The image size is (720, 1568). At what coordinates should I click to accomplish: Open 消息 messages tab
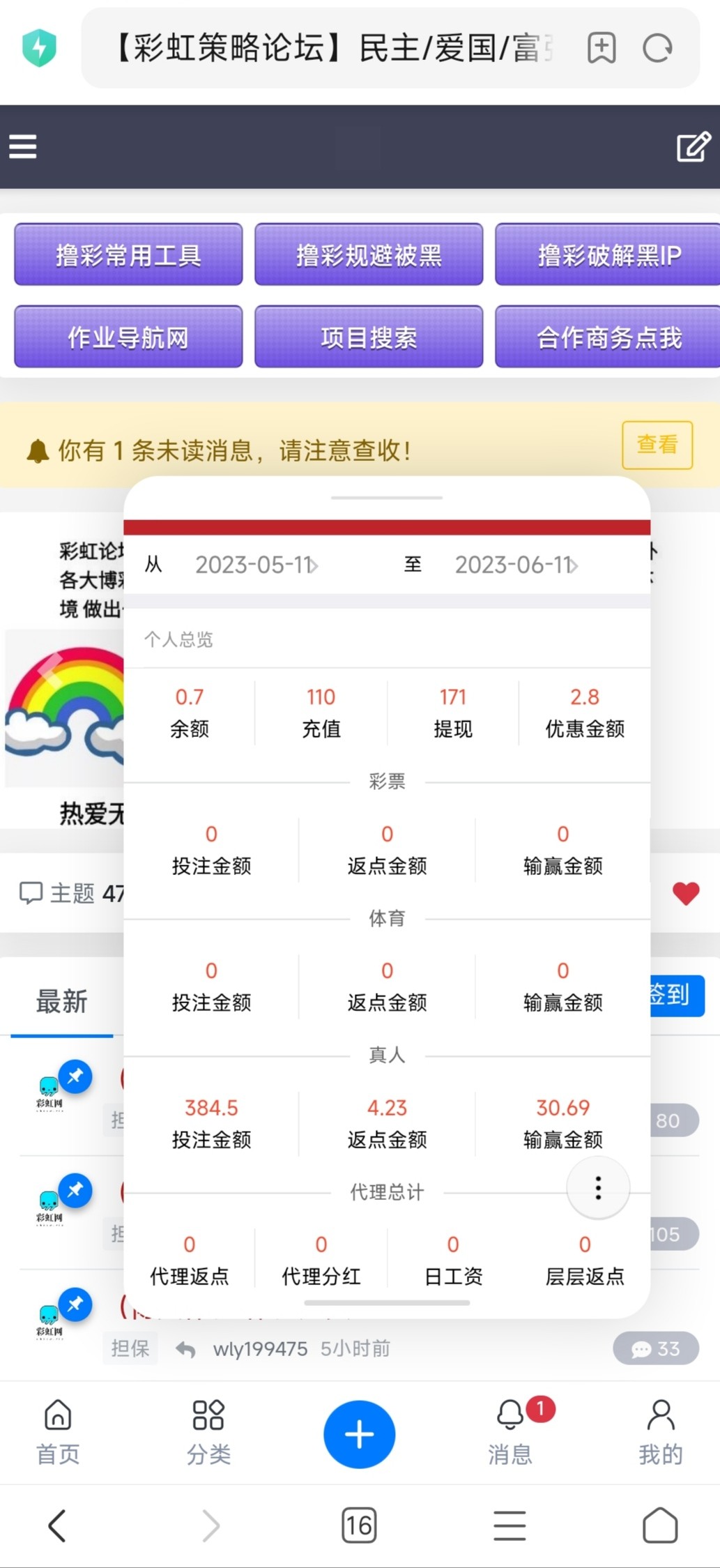pos(510,1432)
